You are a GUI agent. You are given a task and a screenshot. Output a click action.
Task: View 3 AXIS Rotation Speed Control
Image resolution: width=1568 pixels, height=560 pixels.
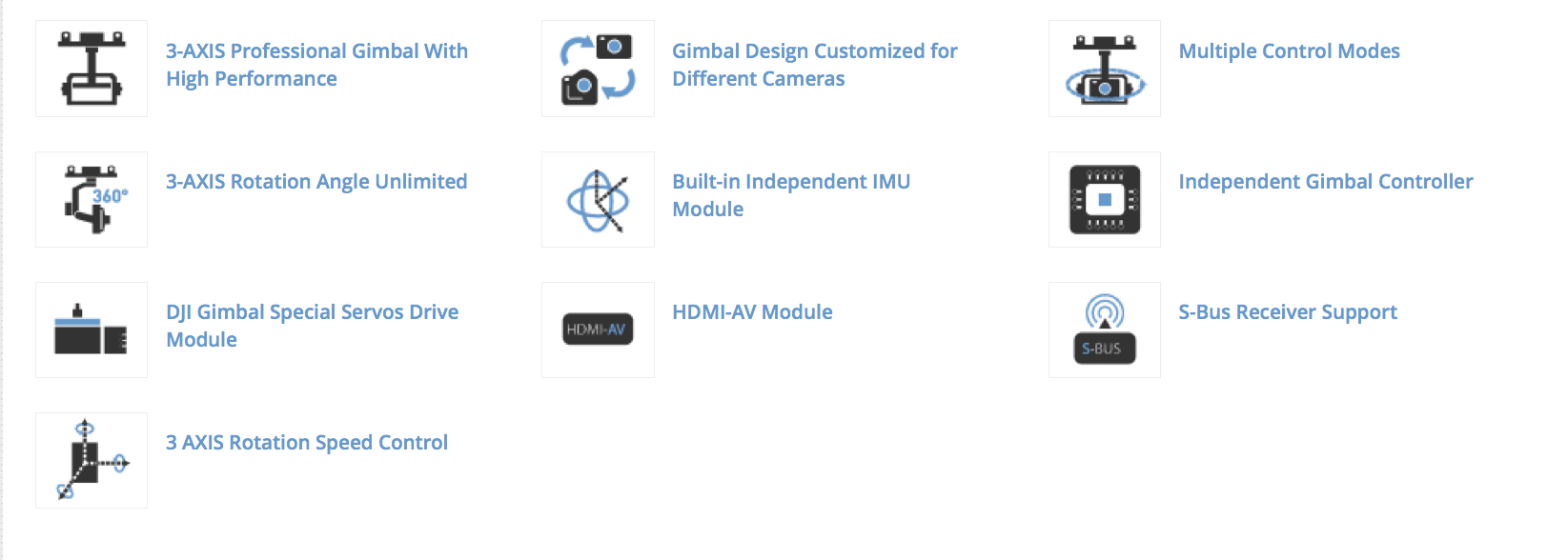point(306,443)
